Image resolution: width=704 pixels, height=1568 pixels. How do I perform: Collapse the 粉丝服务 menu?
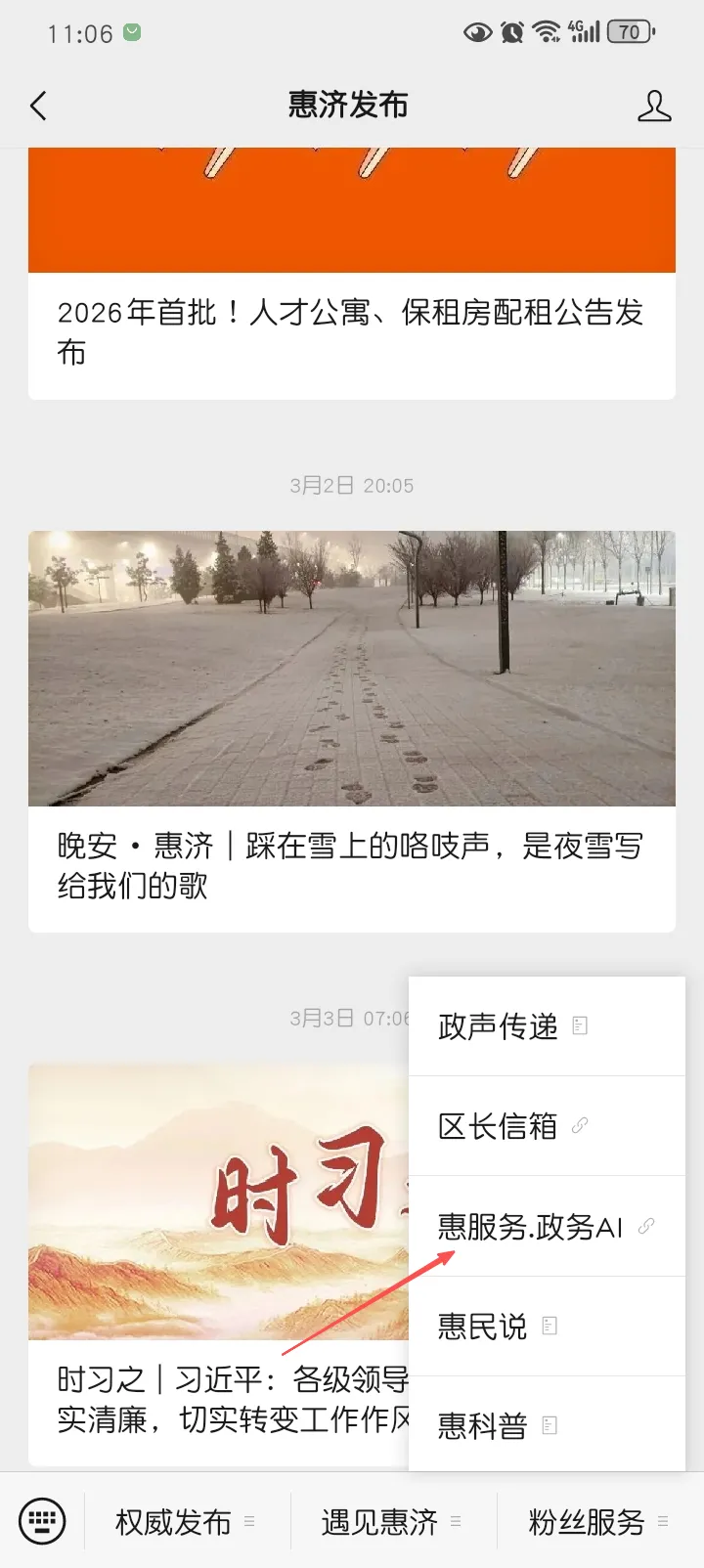click(597, 1522)
